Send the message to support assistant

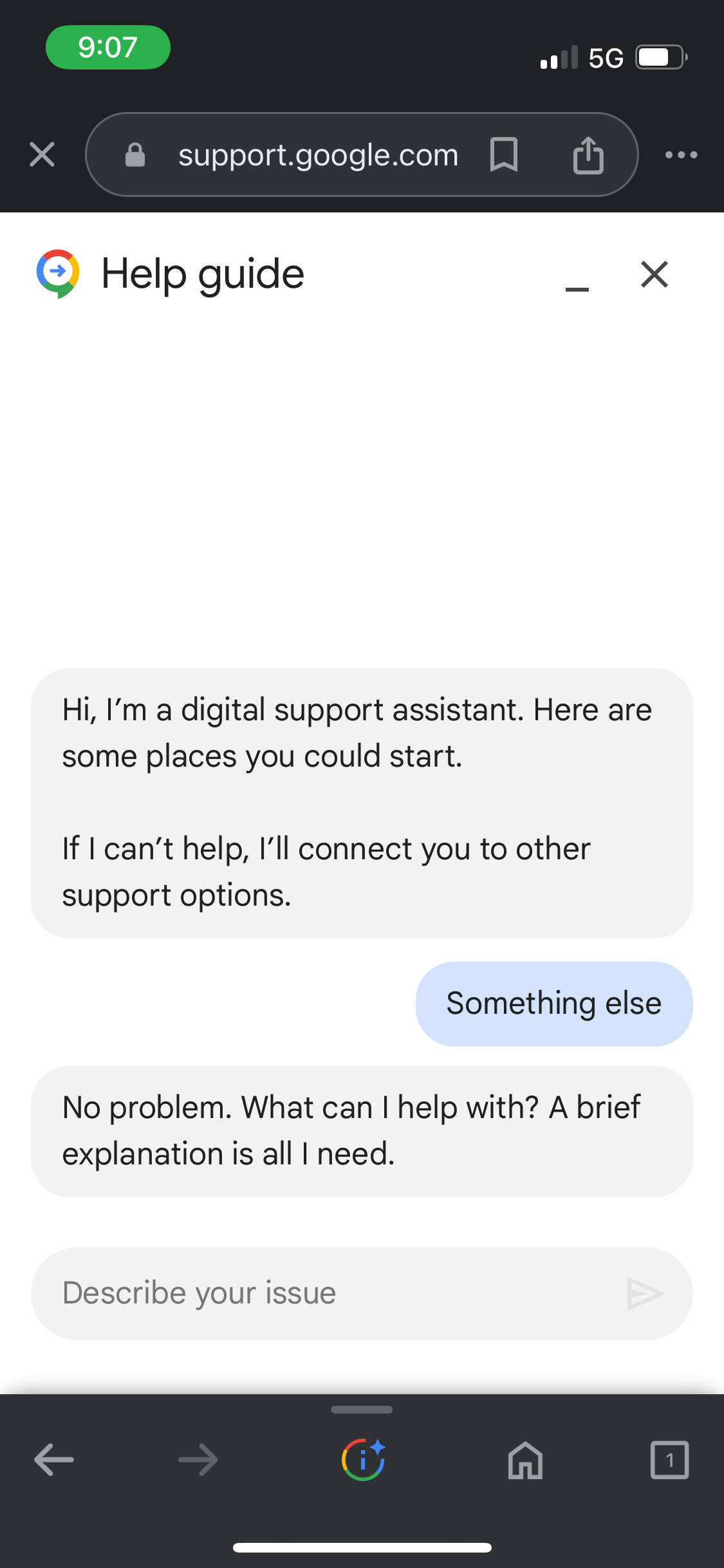[x=645, y=1293]
